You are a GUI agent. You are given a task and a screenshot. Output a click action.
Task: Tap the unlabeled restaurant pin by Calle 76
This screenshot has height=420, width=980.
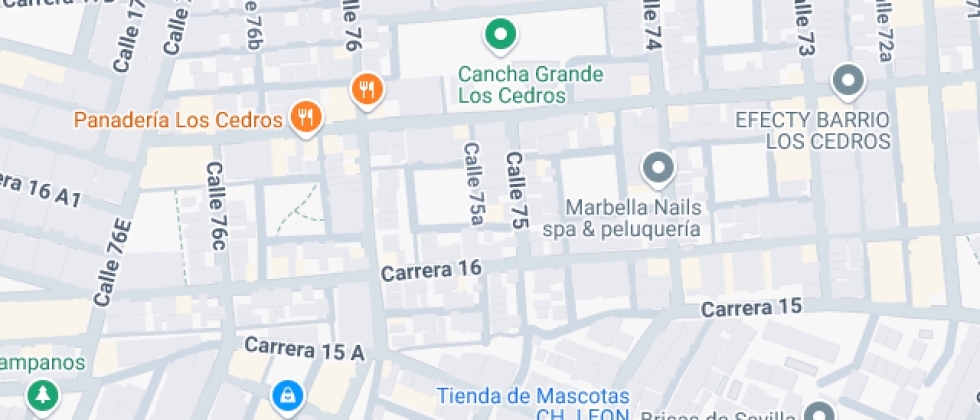(368, 91)
